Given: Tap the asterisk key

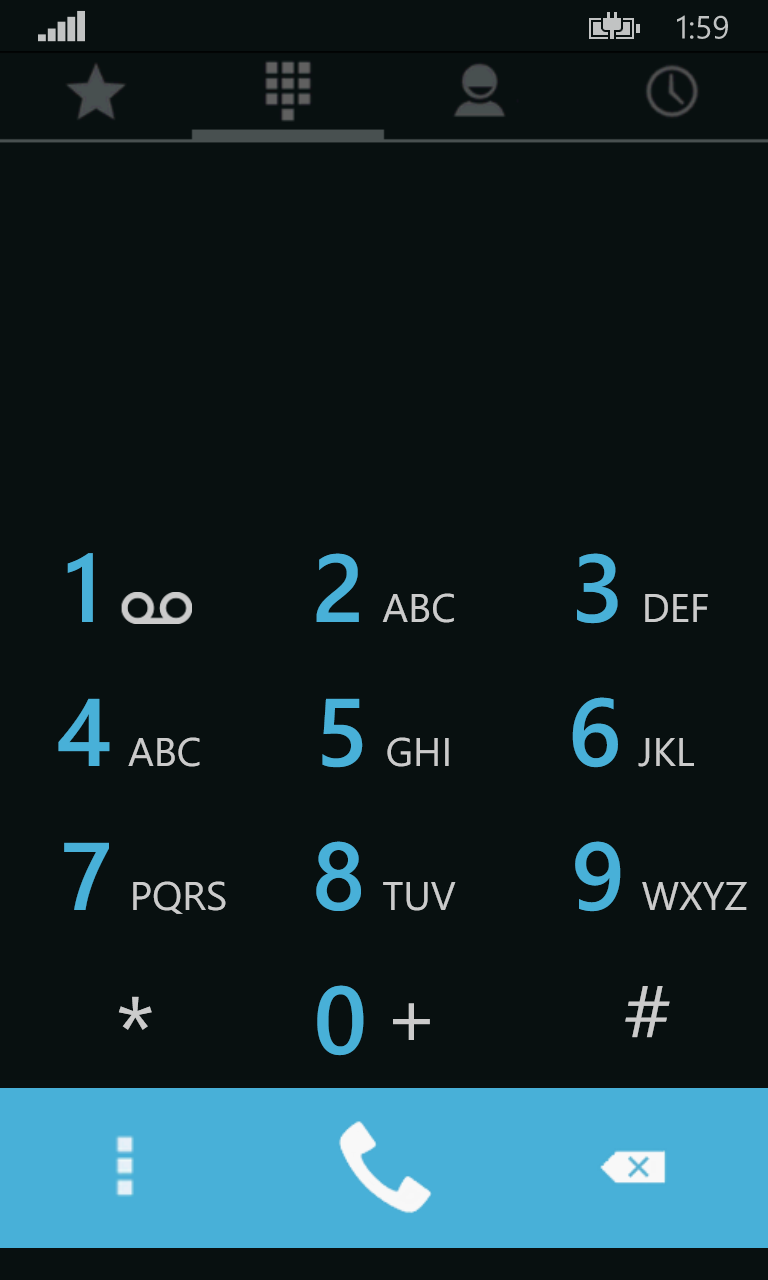Looking at the screenshot, I should pyautogui.click(x=135, y=1018).
